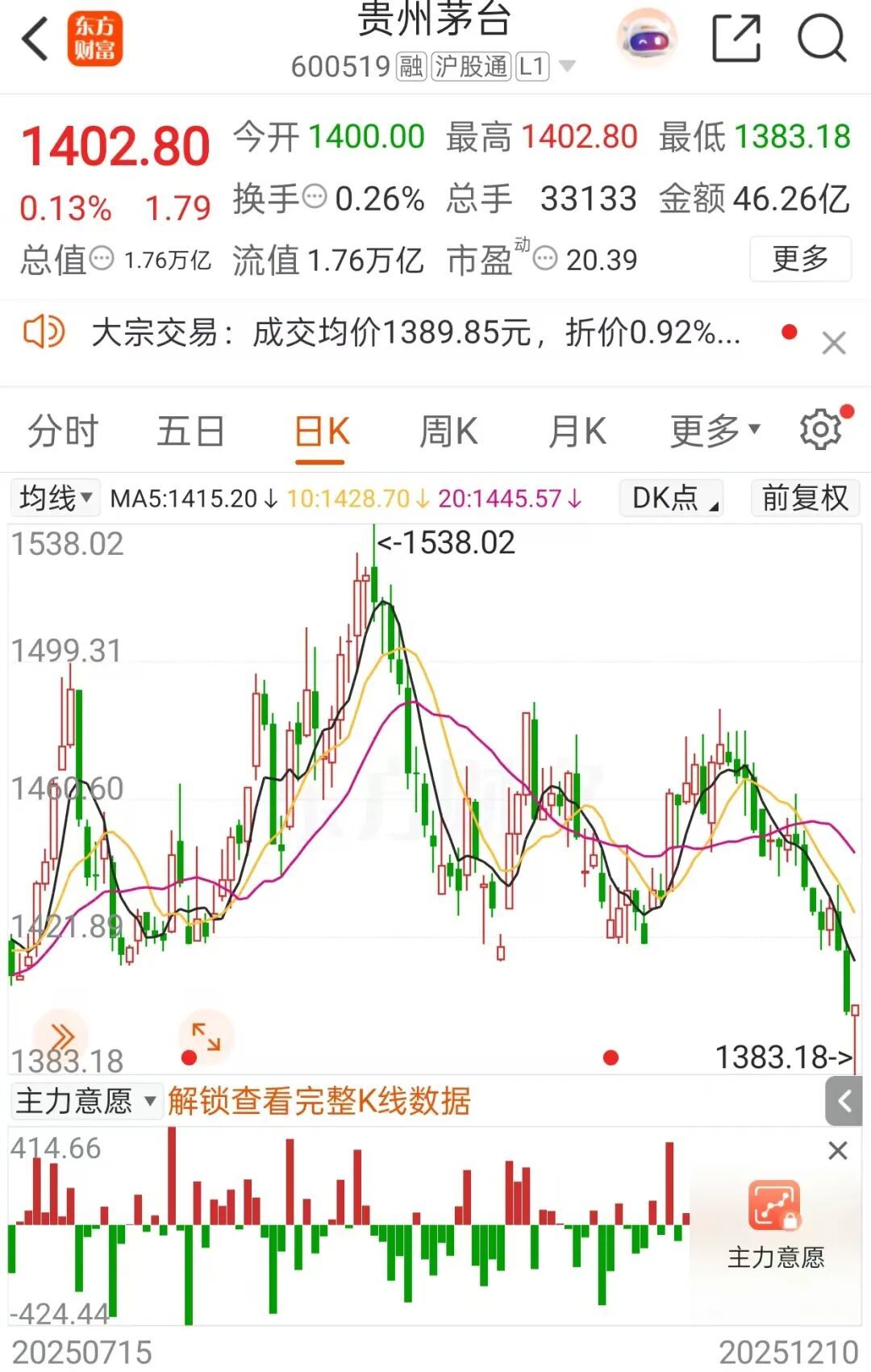Viewport: 871px width, 1372px height.
Task: Change the 前复权 price adjustment option
Action: pyautogui.click(x=805, y=498)
